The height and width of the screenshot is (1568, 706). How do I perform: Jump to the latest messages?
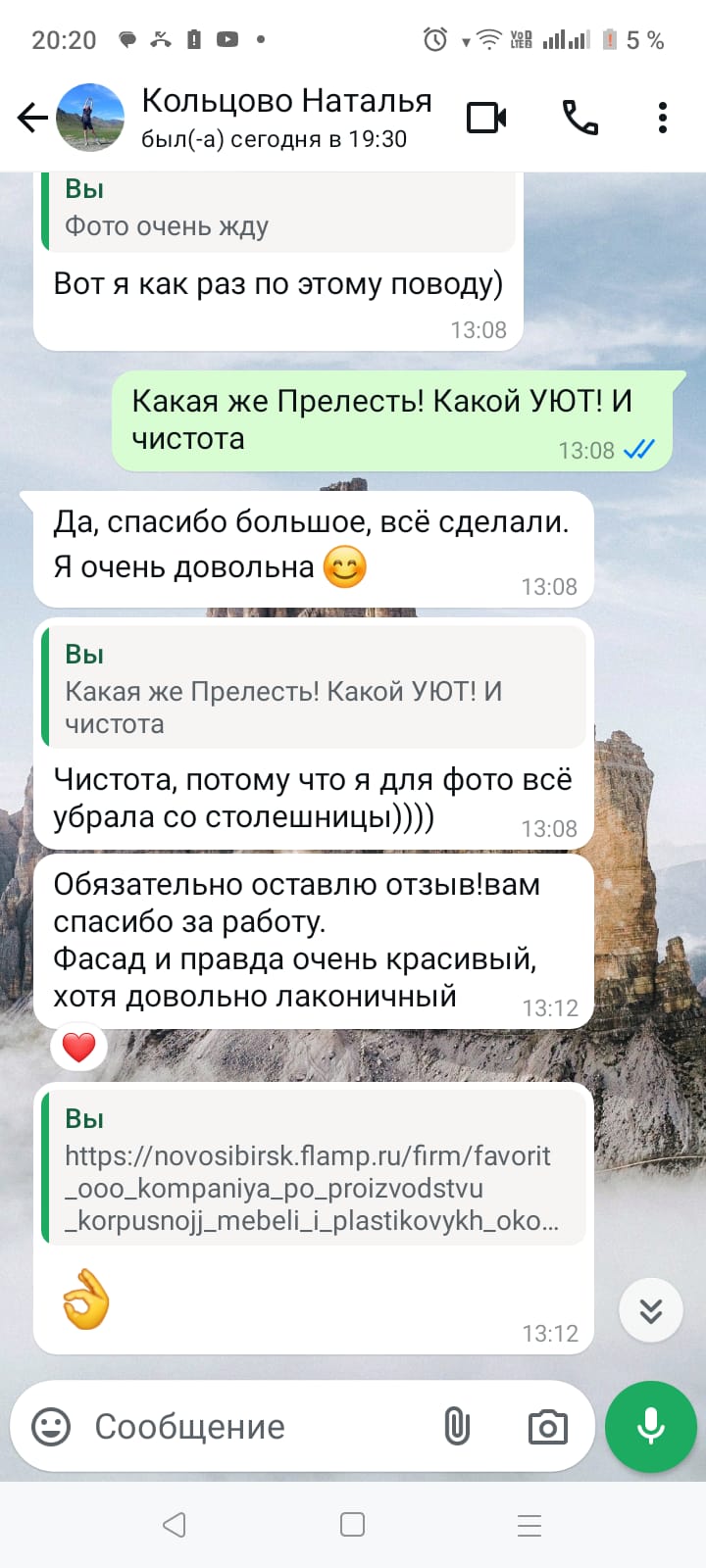point(651,1310)
